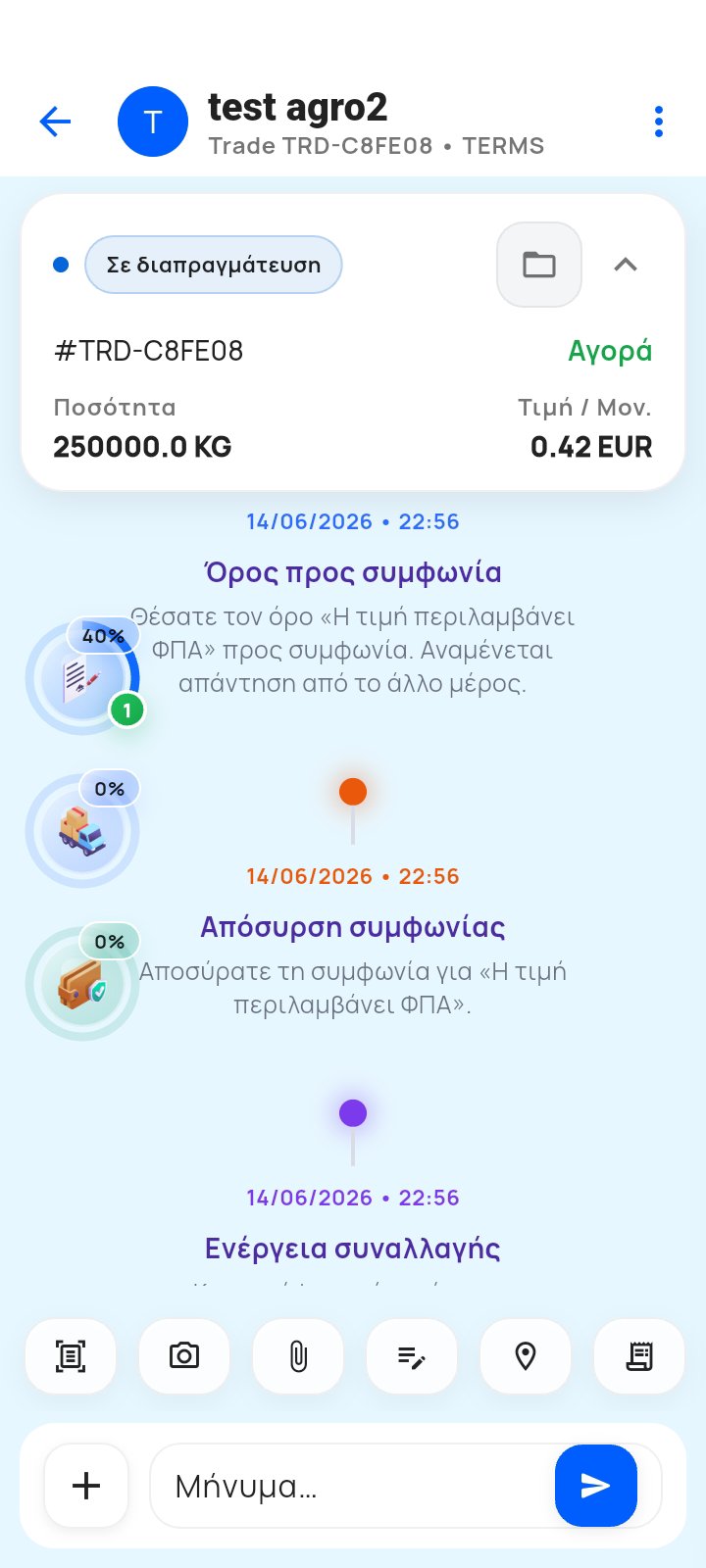Open the trade folder button
Image resolution: width=706 pixels, height=1568 pixels.
[539, 265]
